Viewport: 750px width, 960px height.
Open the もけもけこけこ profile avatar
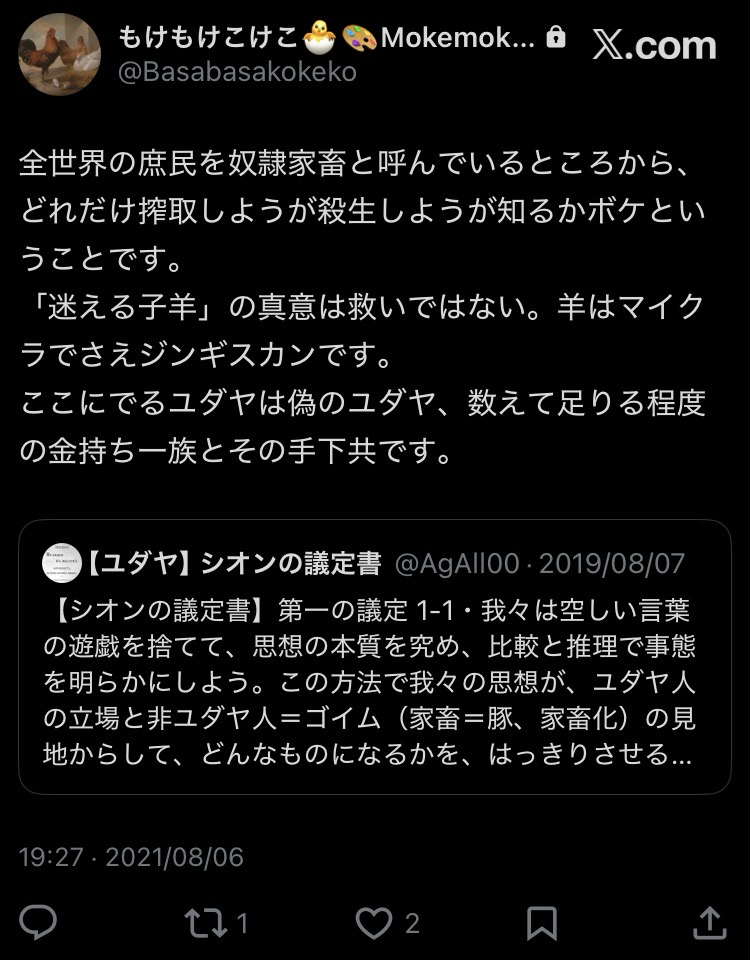point(60,55)
